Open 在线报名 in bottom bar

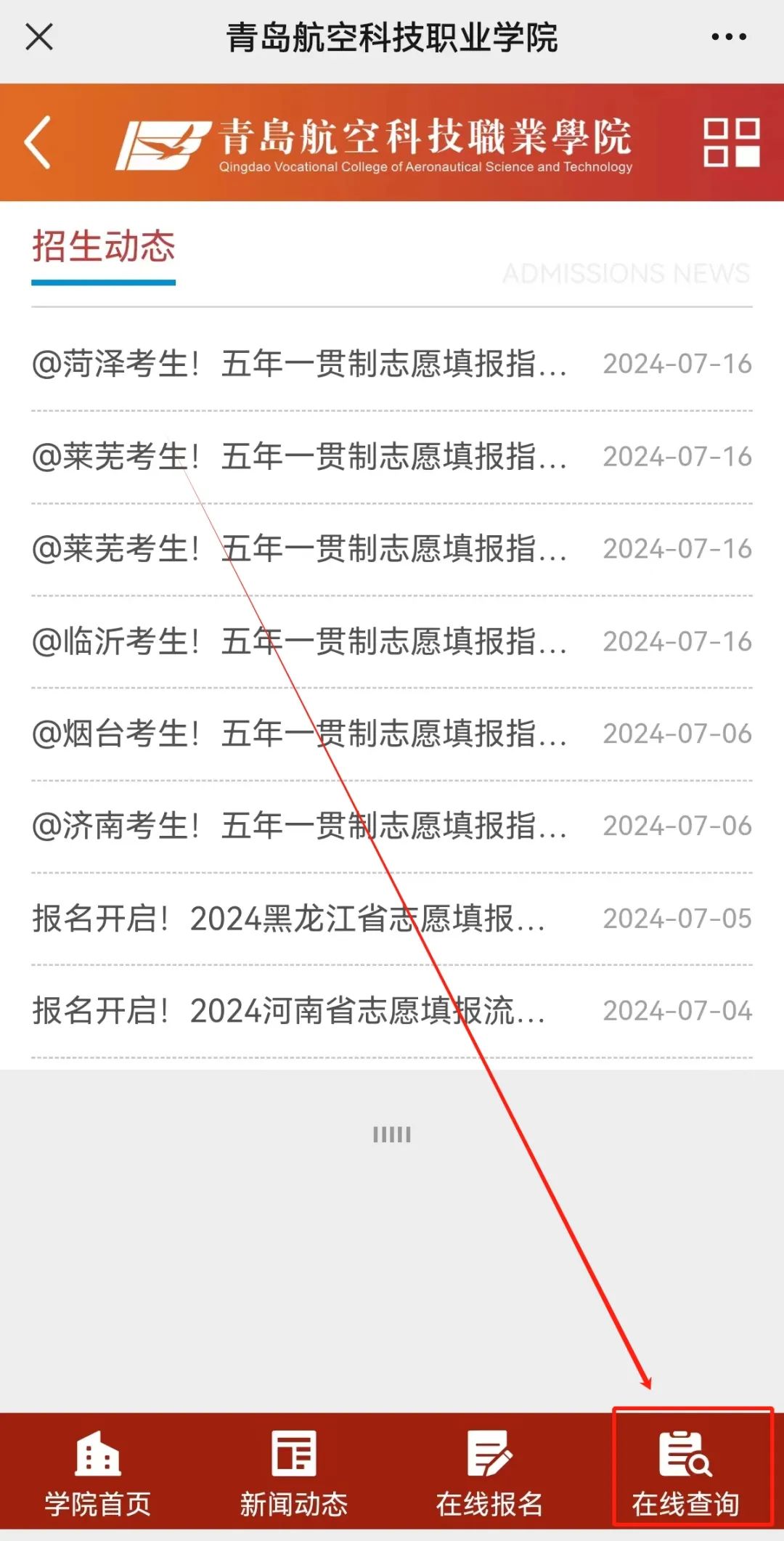pos(489,1474)
